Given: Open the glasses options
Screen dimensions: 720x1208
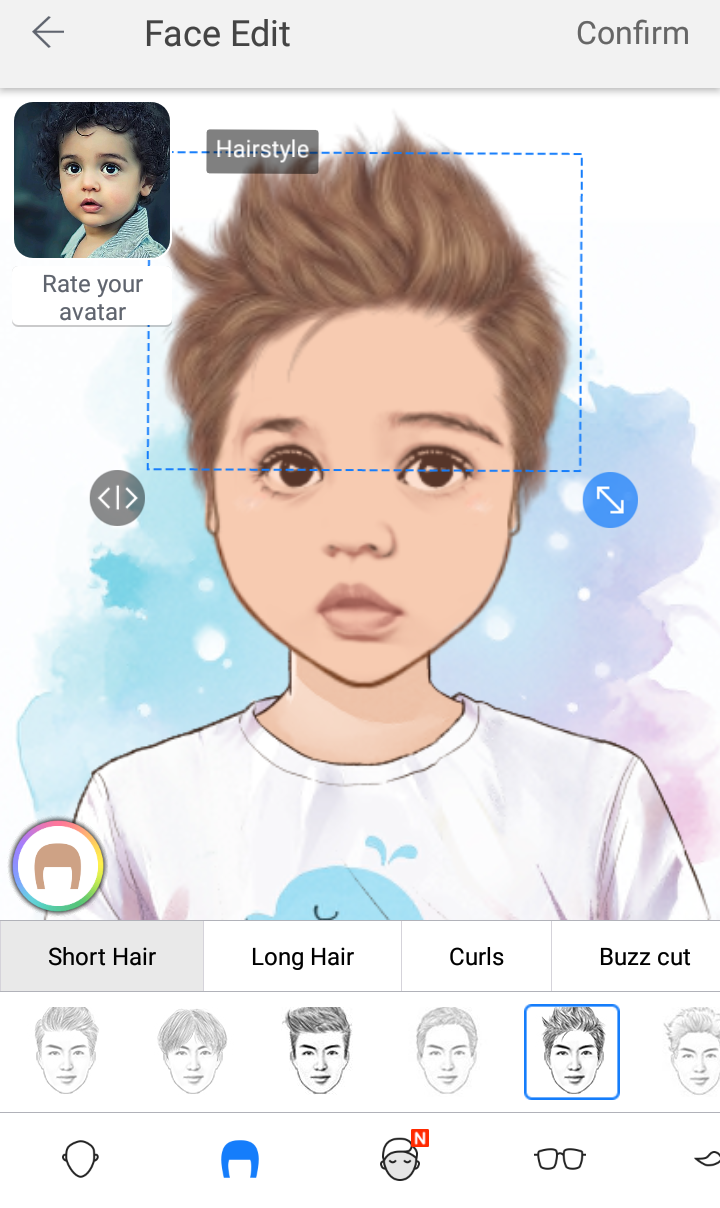Looking at the screenshot, I should [x=560, y=1160].
